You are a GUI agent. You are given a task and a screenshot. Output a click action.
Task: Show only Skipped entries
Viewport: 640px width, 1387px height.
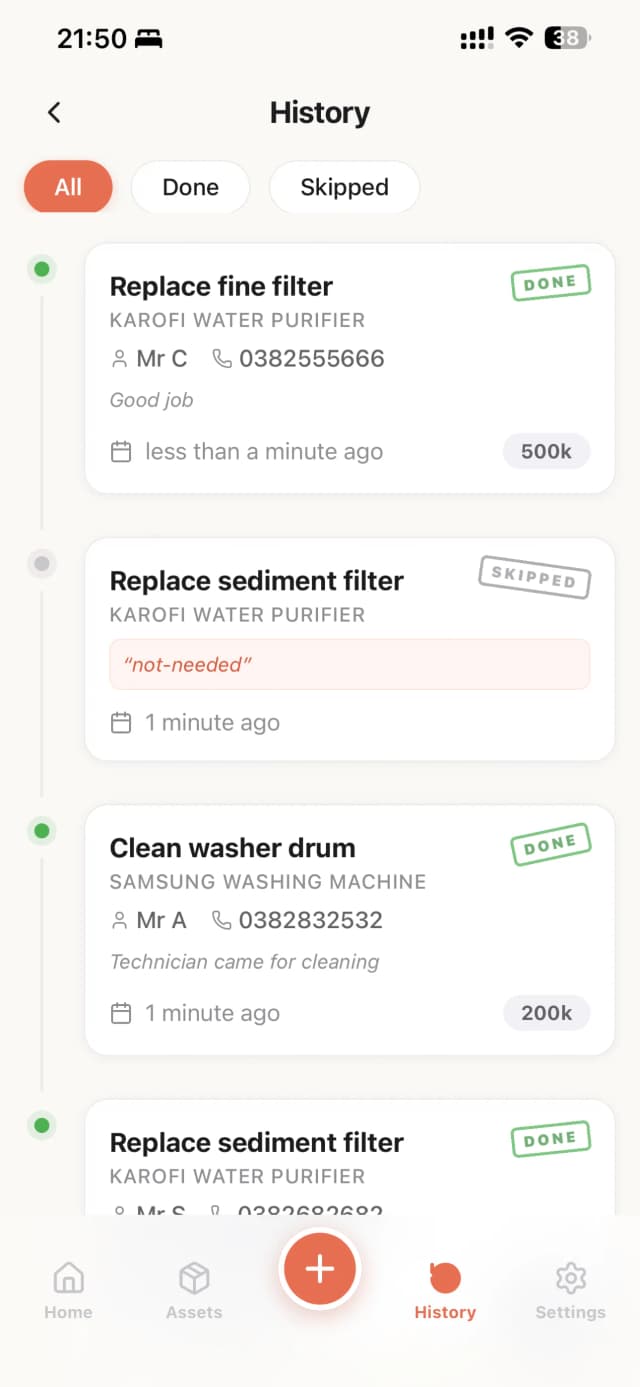coord(344,187)
